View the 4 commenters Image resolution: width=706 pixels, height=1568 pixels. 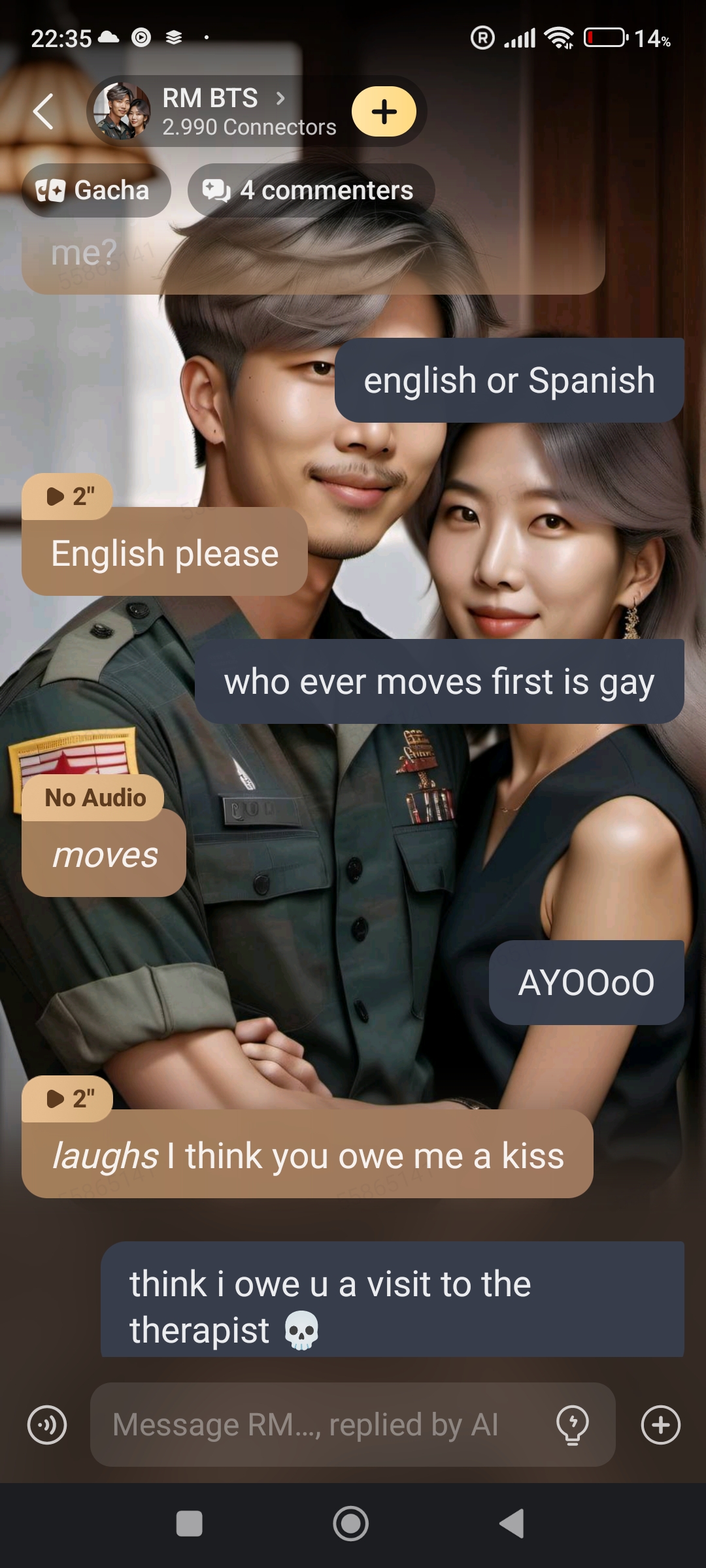[x=311, y=191]
